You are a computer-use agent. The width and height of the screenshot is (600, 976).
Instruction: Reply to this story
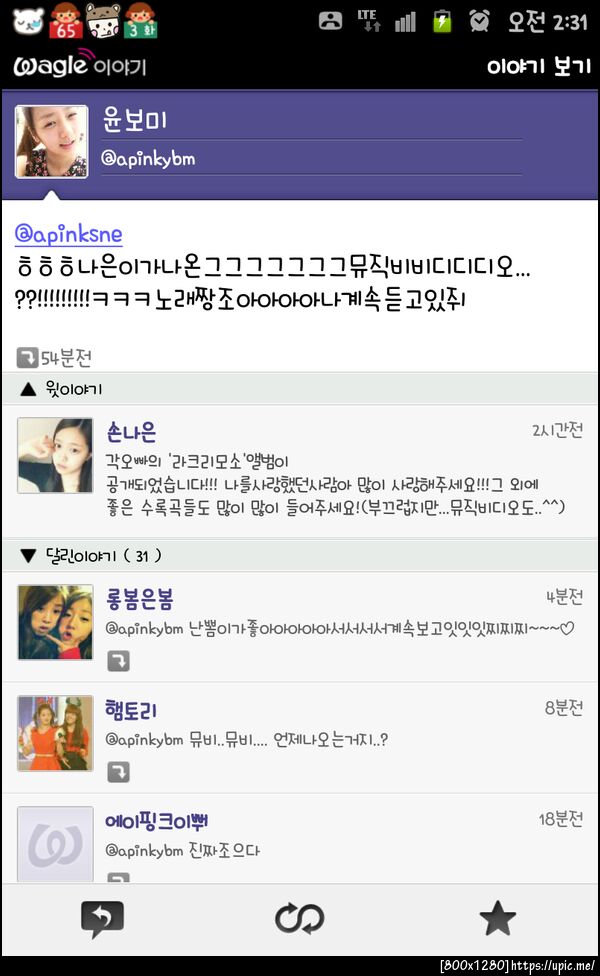pyautogui.click(x=102, y=918)
